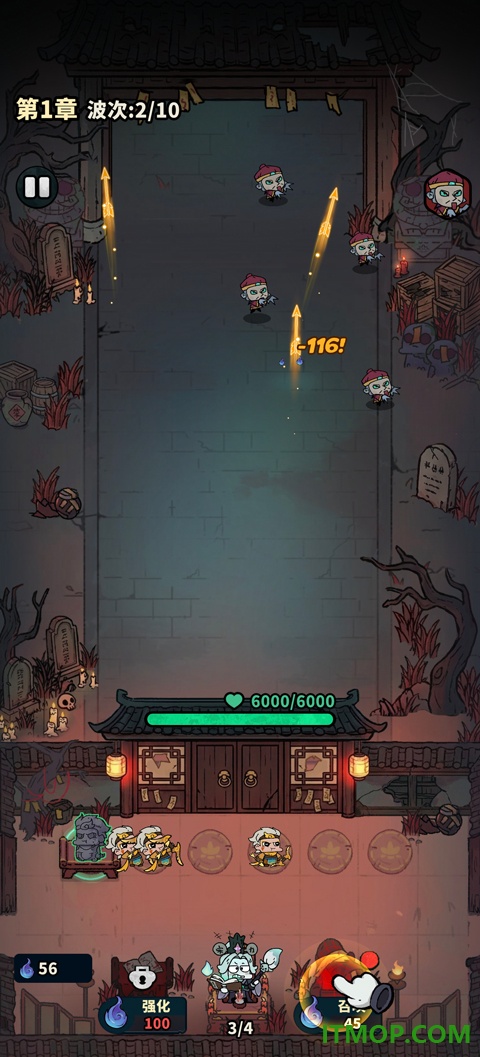Open the enemy portrait icon
This screenshot has height=1057, width=480.
448,194
